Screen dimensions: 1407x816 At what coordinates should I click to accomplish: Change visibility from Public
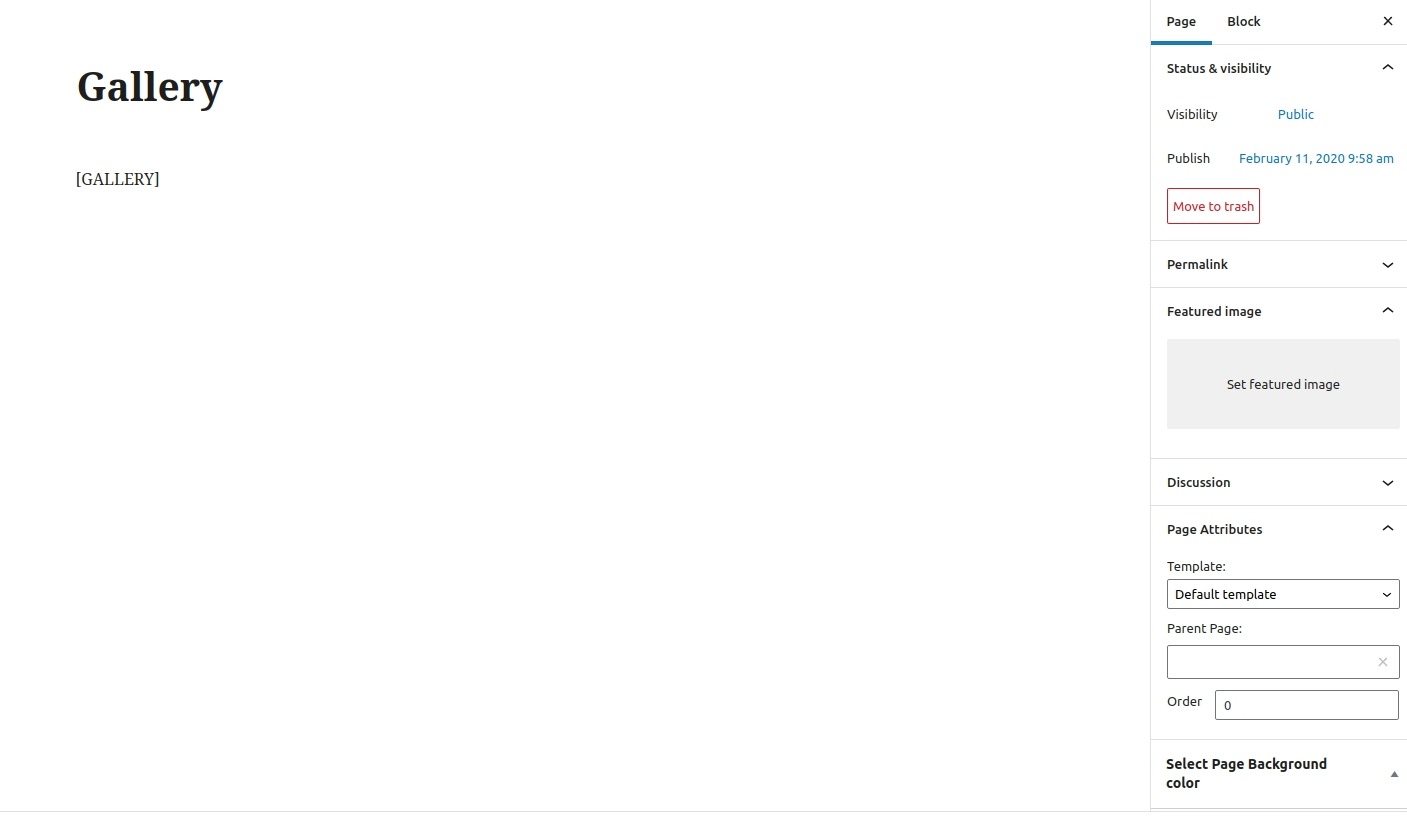coord(1295,114)
